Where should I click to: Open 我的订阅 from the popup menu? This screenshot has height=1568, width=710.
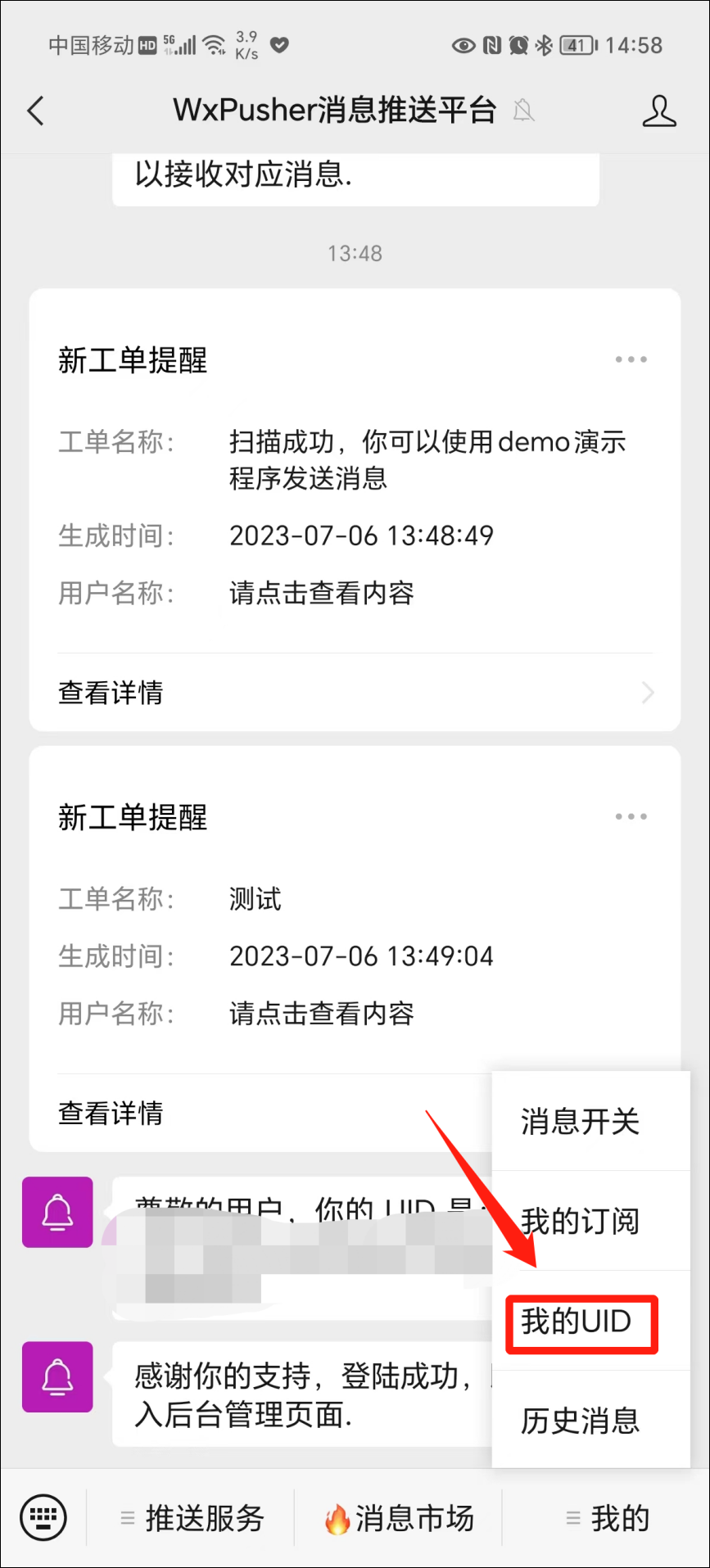coord(580,1221)
